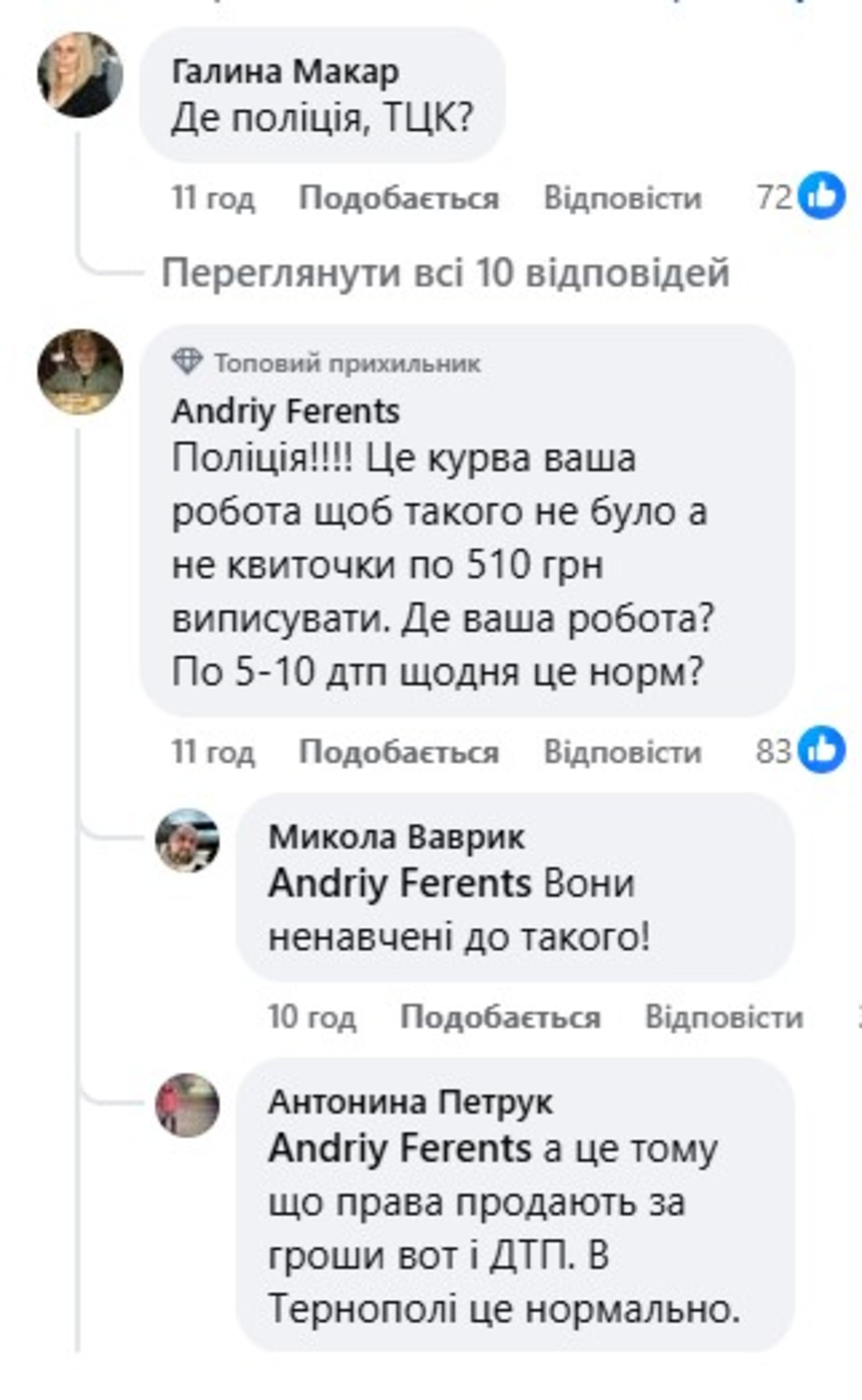Open Антонина Петрук's profile name
Screen dimensions: 862x1400
(x=410, y=1102)
